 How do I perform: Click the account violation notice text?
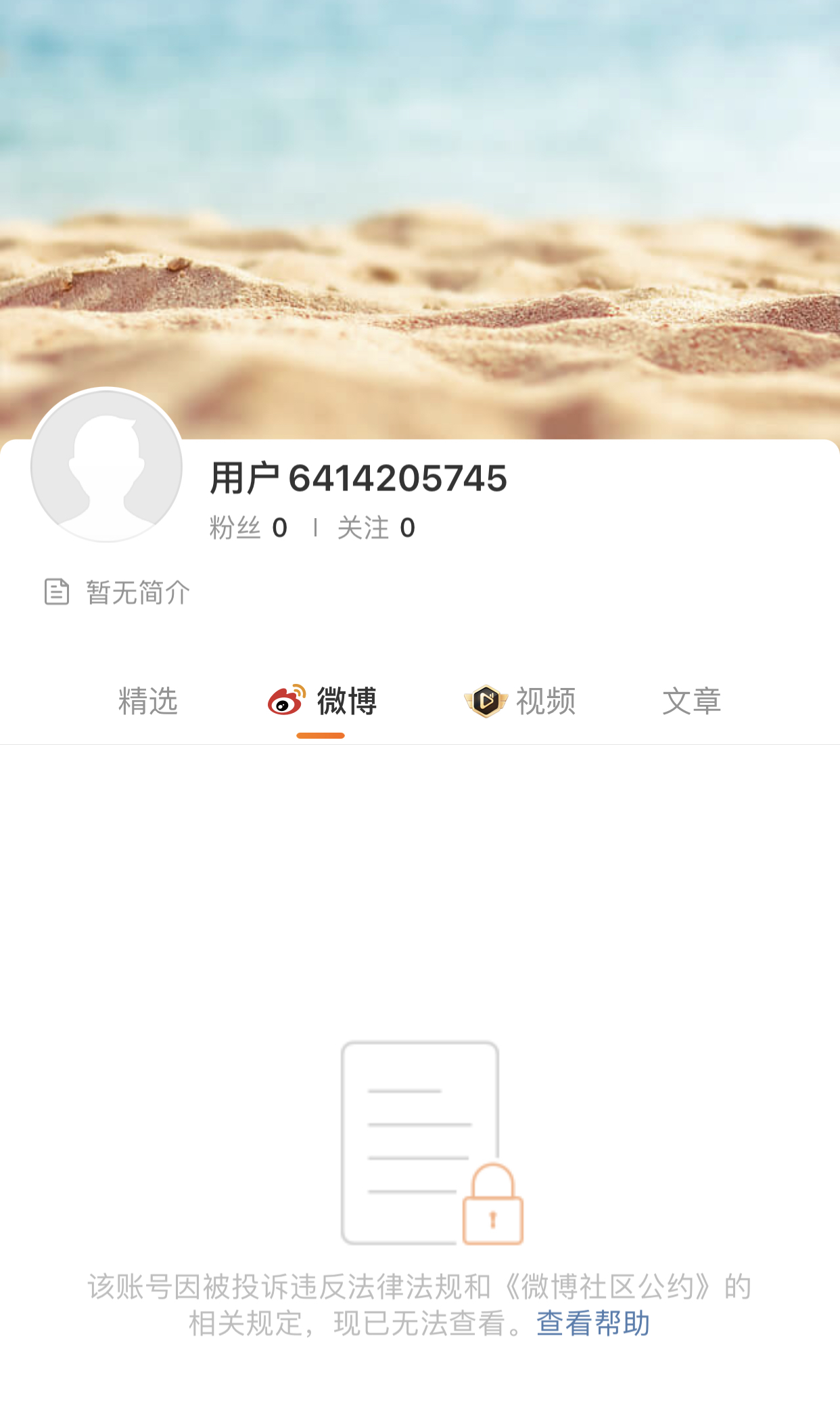pyautogui.click(x=419, y=1305)
